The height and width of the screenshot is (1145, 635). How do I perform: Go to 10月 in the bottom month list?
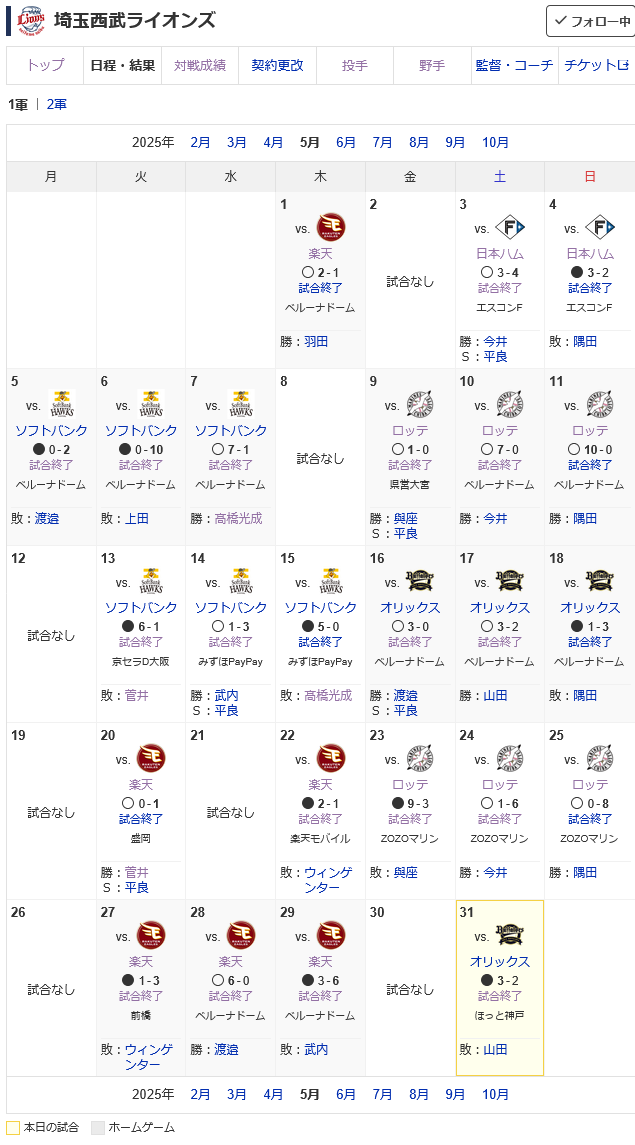coord(495,1094)
